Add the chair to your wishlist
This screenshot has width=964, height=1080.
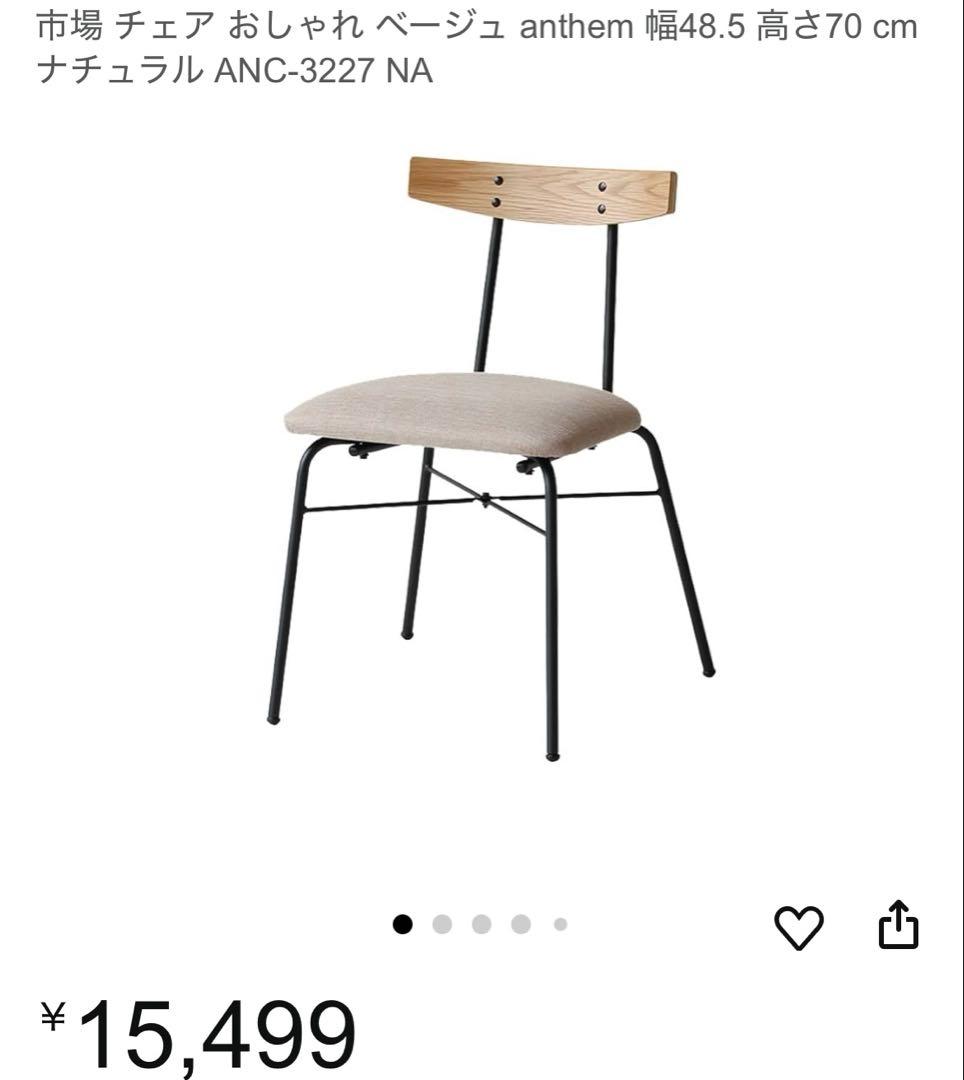click(799, 927)
